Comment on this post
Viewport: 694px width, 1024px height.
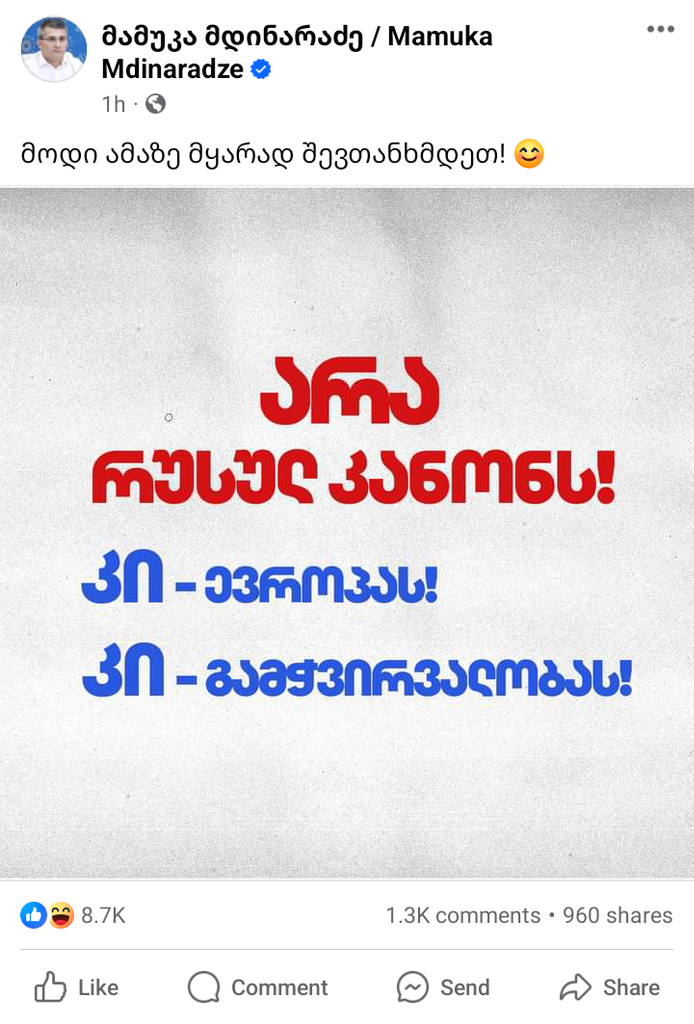[258, 987]
